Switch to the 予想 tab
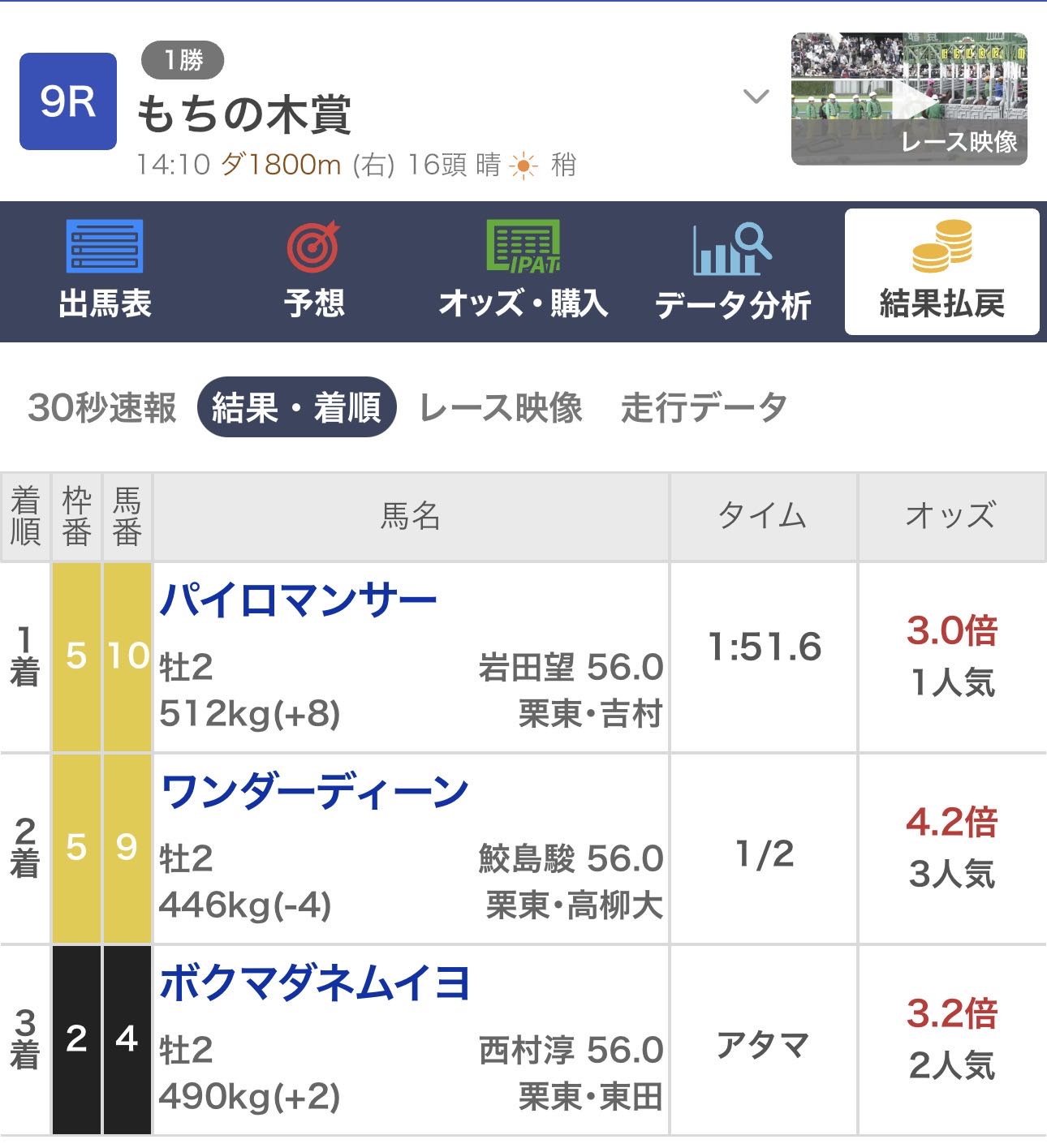The width and height of the screenshot is (1047, 1148). pyautogui.click(x=314, y=272)
